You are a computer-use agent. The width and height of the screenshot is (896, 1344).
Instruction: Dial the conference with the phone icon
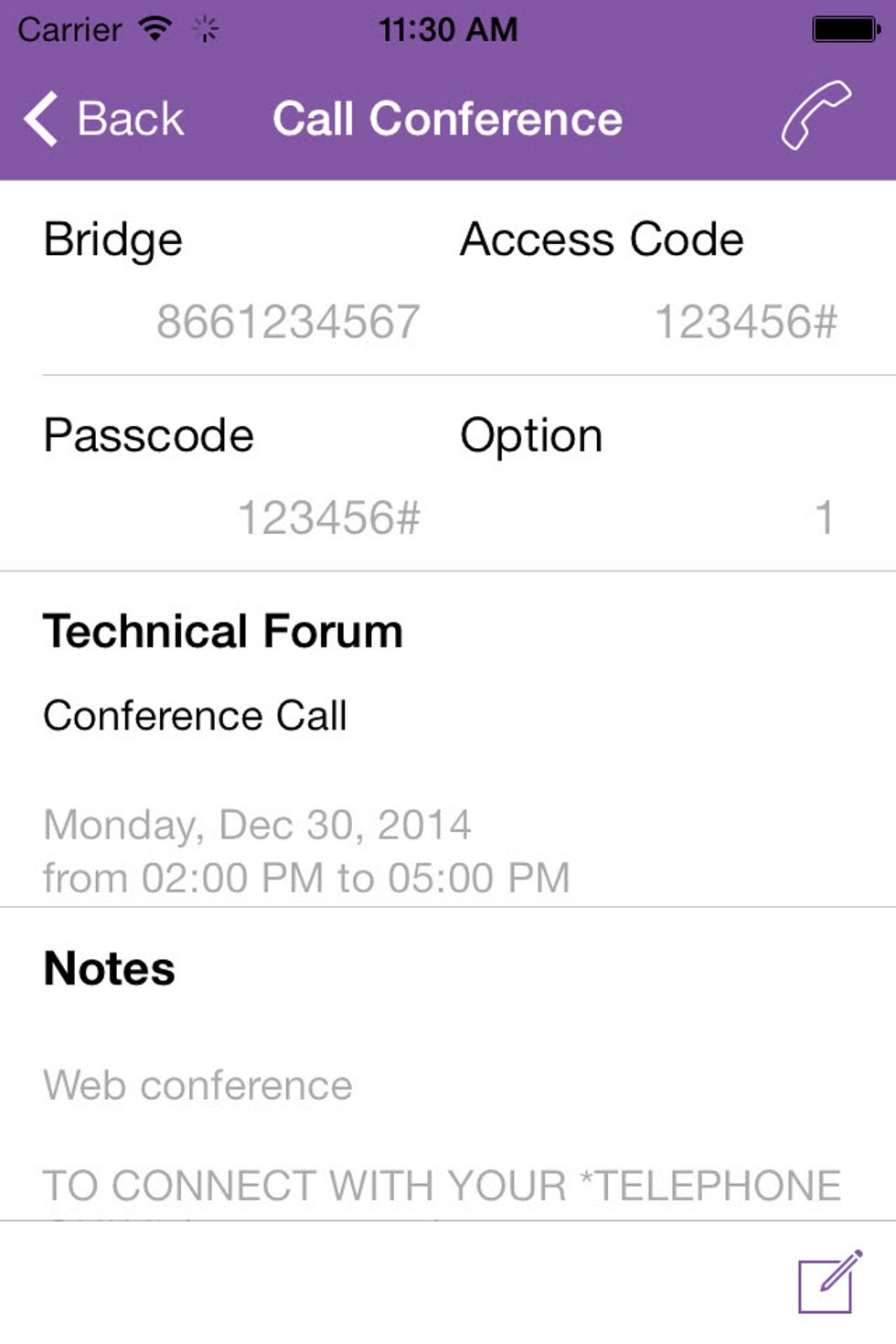pyautogui.click(x=816, y=115)
